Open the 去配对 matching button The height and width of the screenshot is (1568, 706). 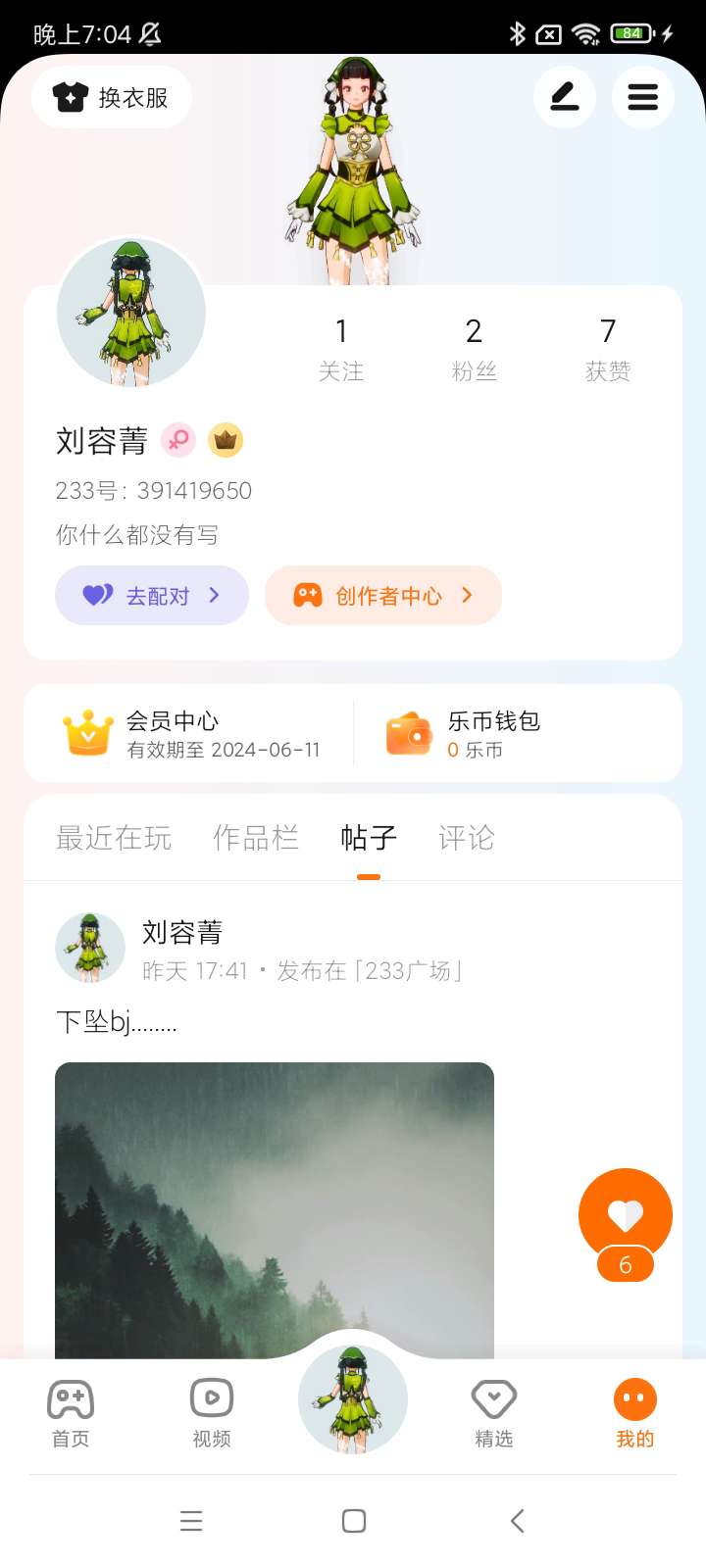click(152, 596)
